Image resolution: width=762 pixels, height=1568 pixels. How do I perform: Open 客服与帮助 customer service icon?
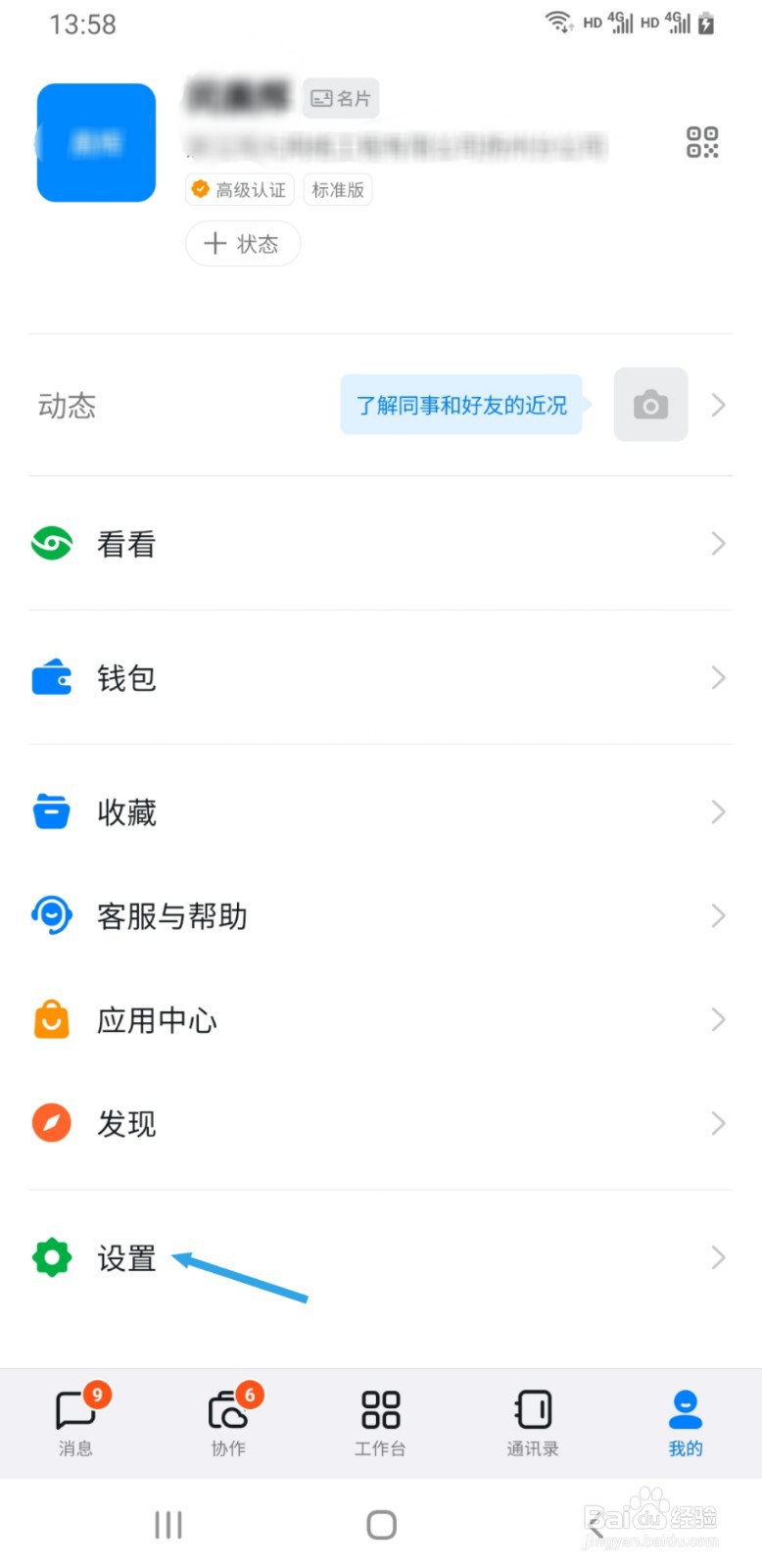[51, 915]
